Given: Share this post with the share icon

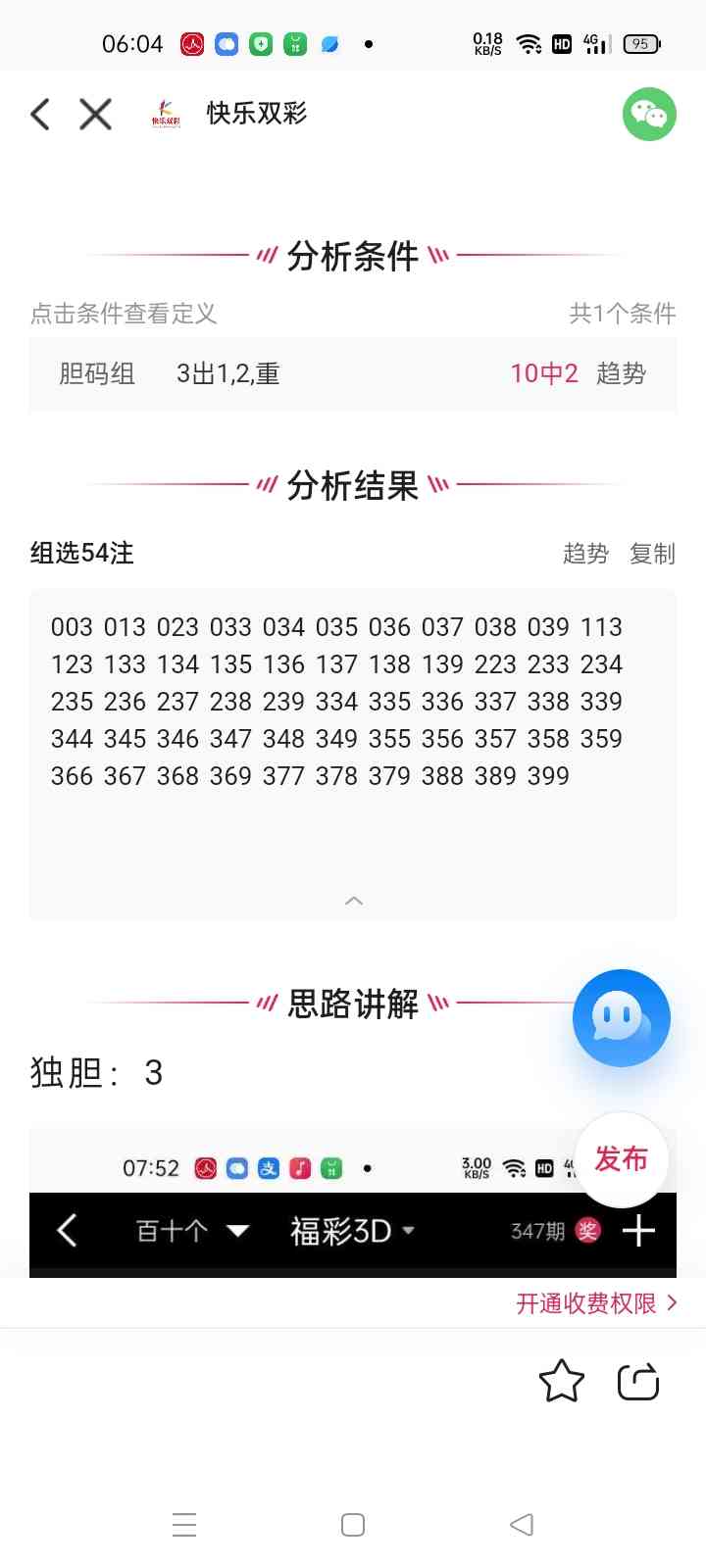Looking at the screenshot, I should (638, 1382).
